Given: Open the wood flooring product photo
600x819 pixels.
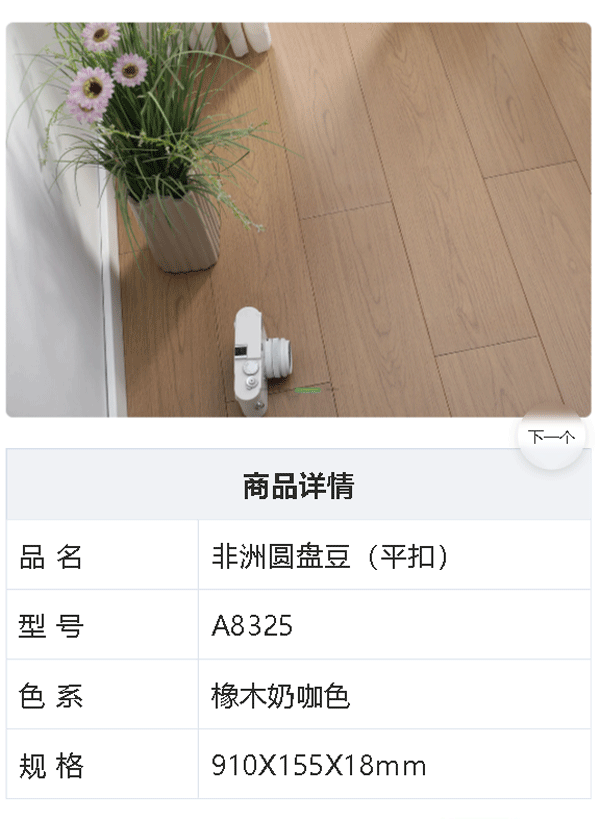Looking at the screenshot, I should (x=299, y=220).
